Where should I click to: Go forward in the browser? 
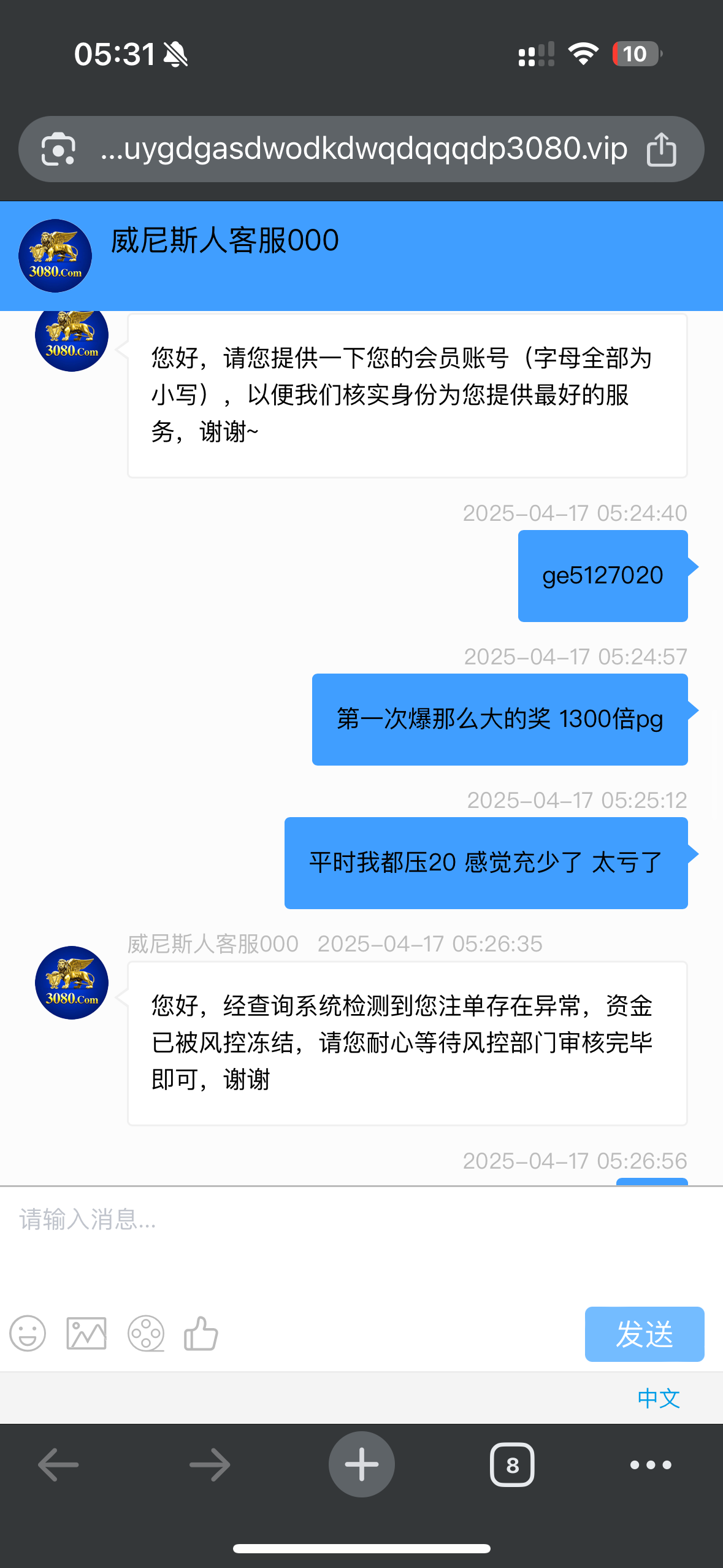tap(210, 1465)
